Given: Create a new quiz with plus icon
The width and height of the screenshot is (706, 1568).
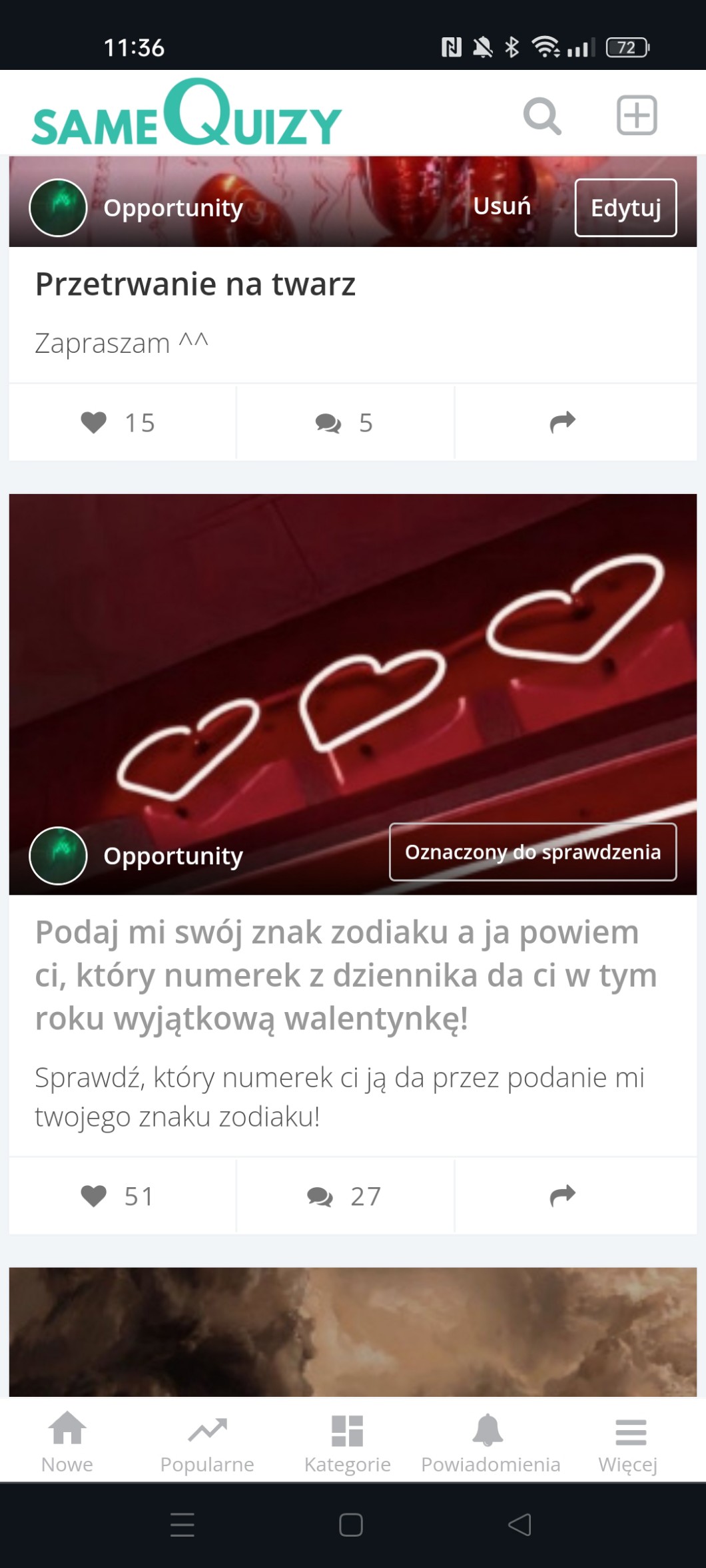Looking at the screenshot, I should tap(637, 116).
